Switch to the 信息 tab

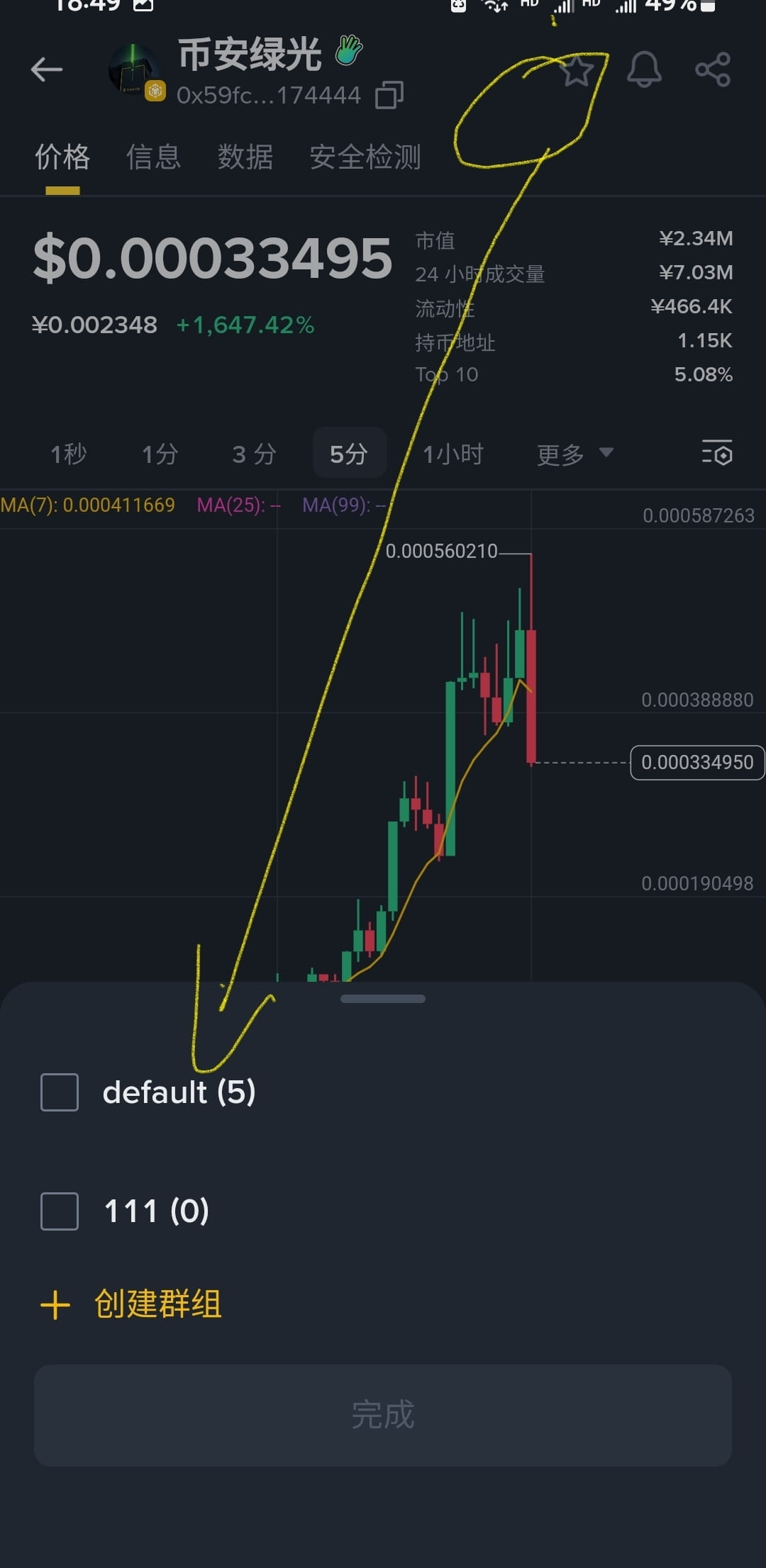pos(153,157)
